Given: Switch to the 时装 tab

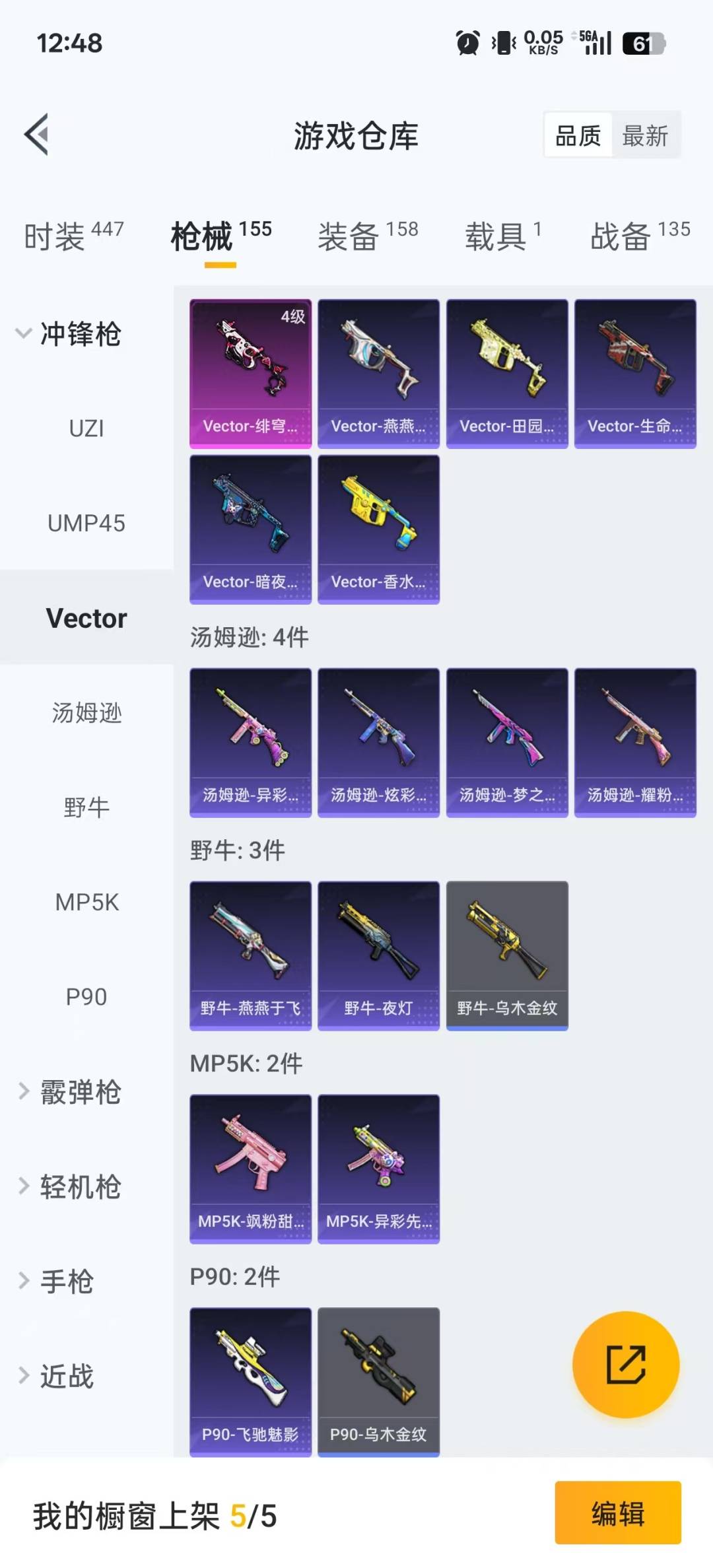Looking at the screenshot, I should click(74, 236).
